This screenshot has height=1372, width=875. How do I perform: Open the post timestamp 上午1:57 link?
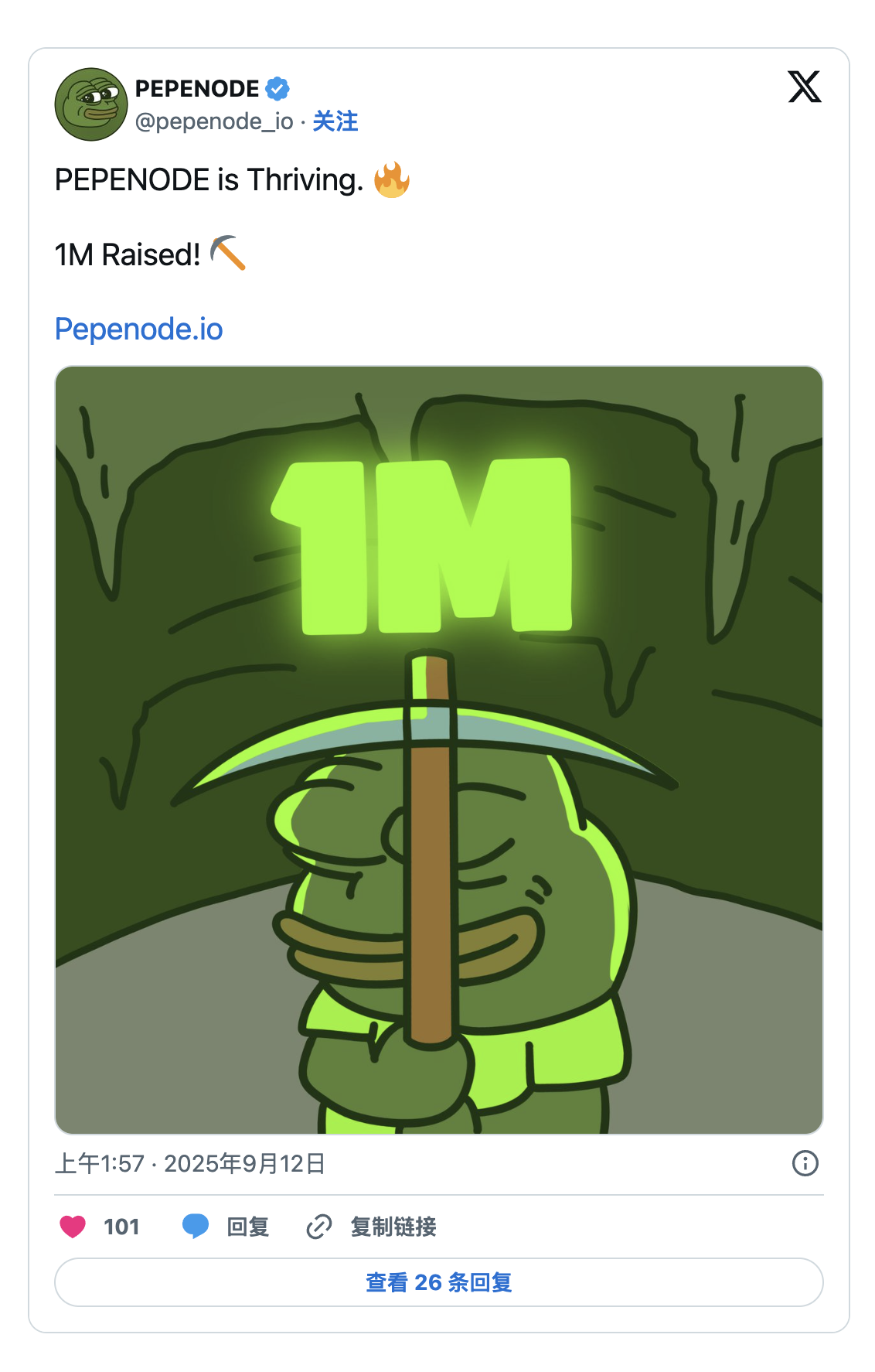pos(190,1163)
